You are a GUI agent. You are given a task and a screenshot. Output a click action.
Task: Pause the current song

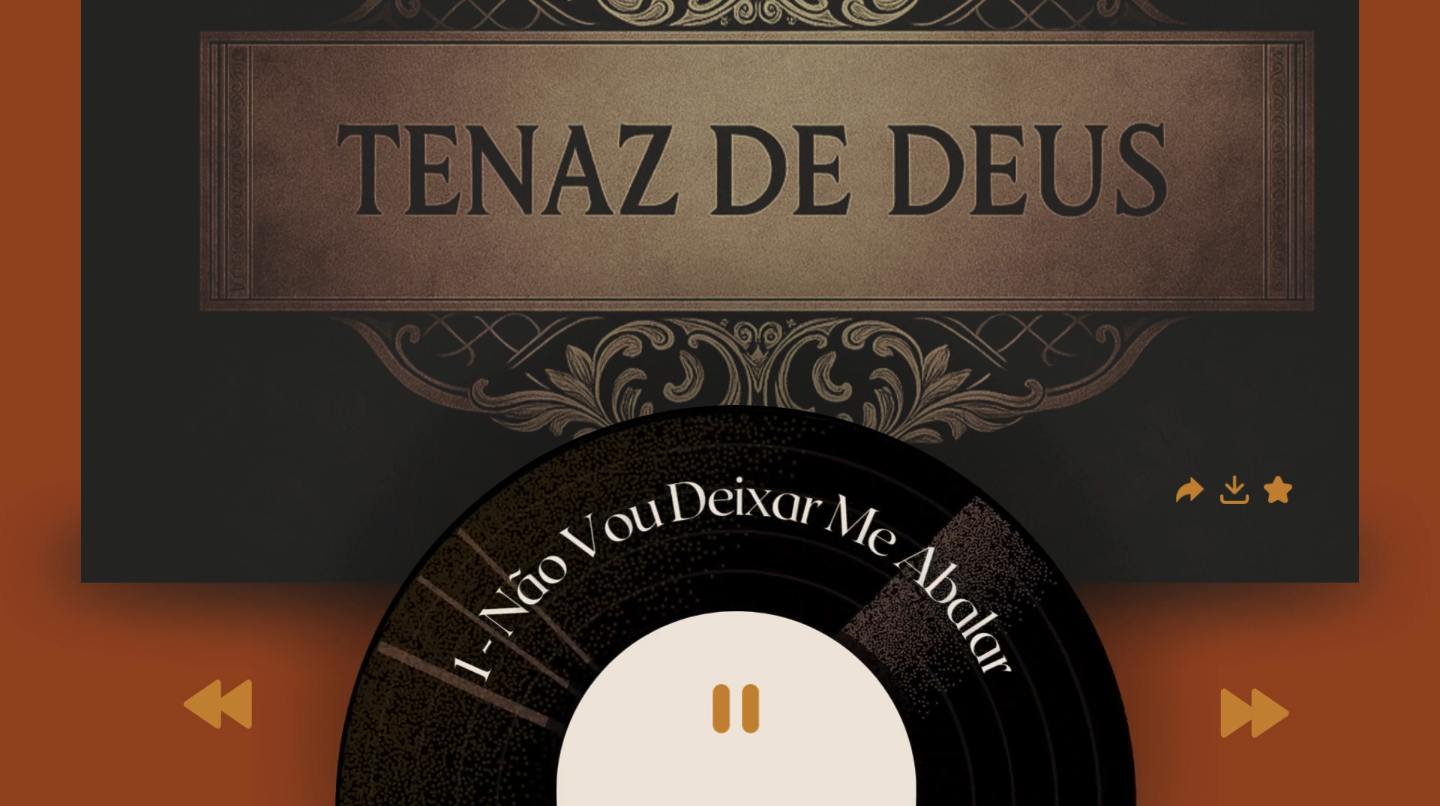(735, 708)
